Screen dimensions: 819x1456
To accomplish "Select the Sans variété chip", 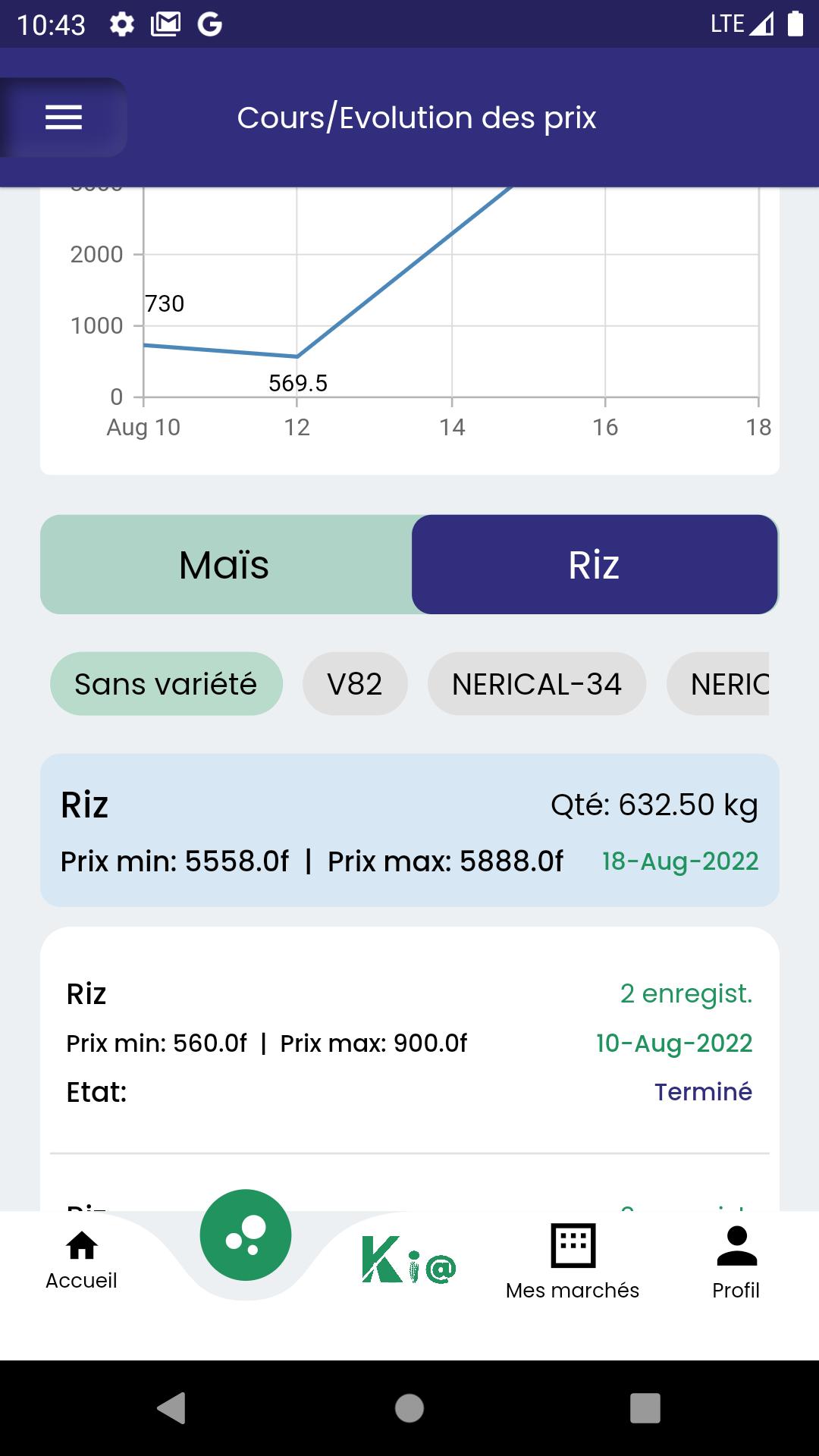I will 166,684.
